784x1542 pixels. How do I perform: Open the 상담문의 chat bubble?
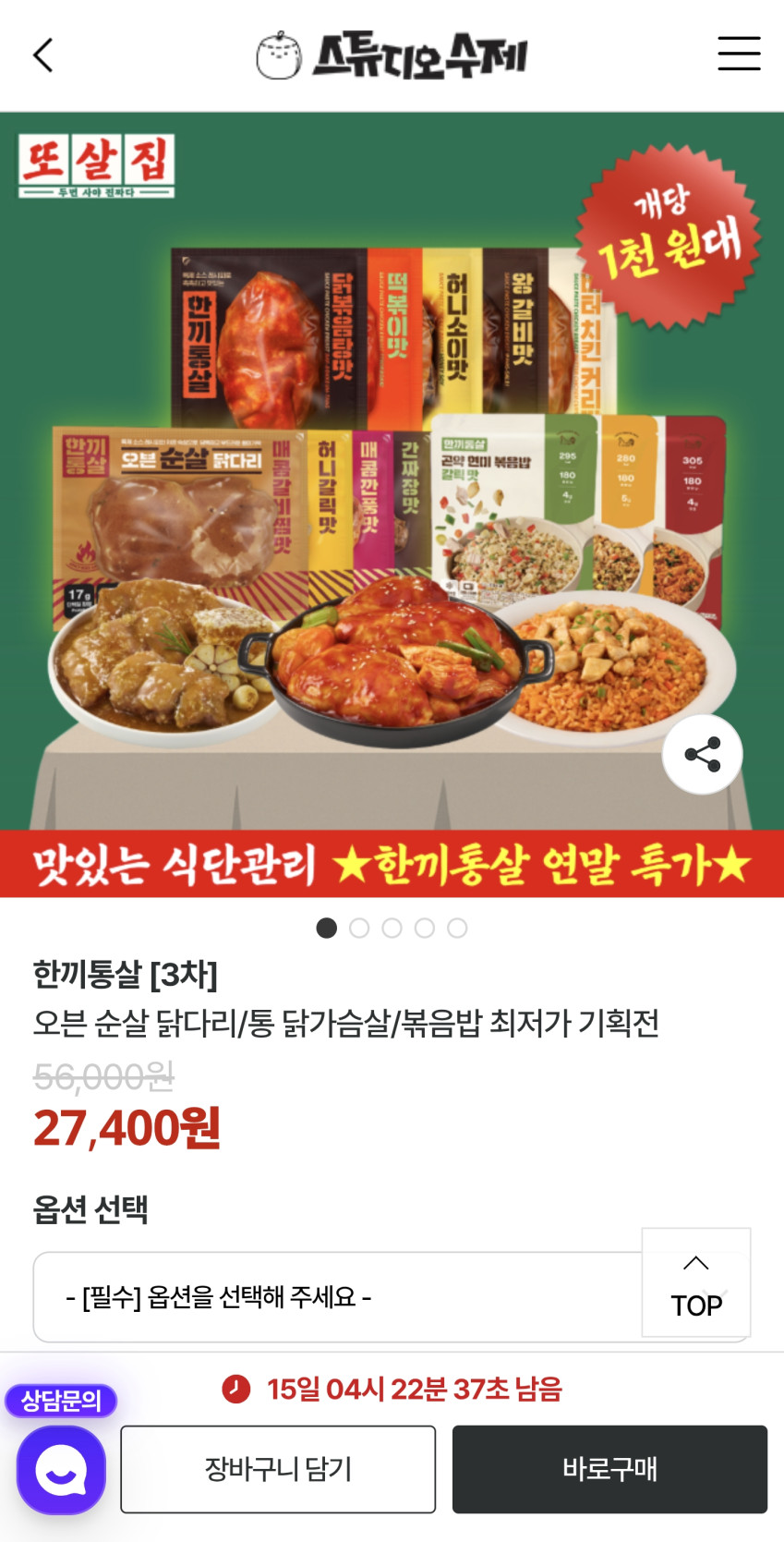tap(61, 1469)
